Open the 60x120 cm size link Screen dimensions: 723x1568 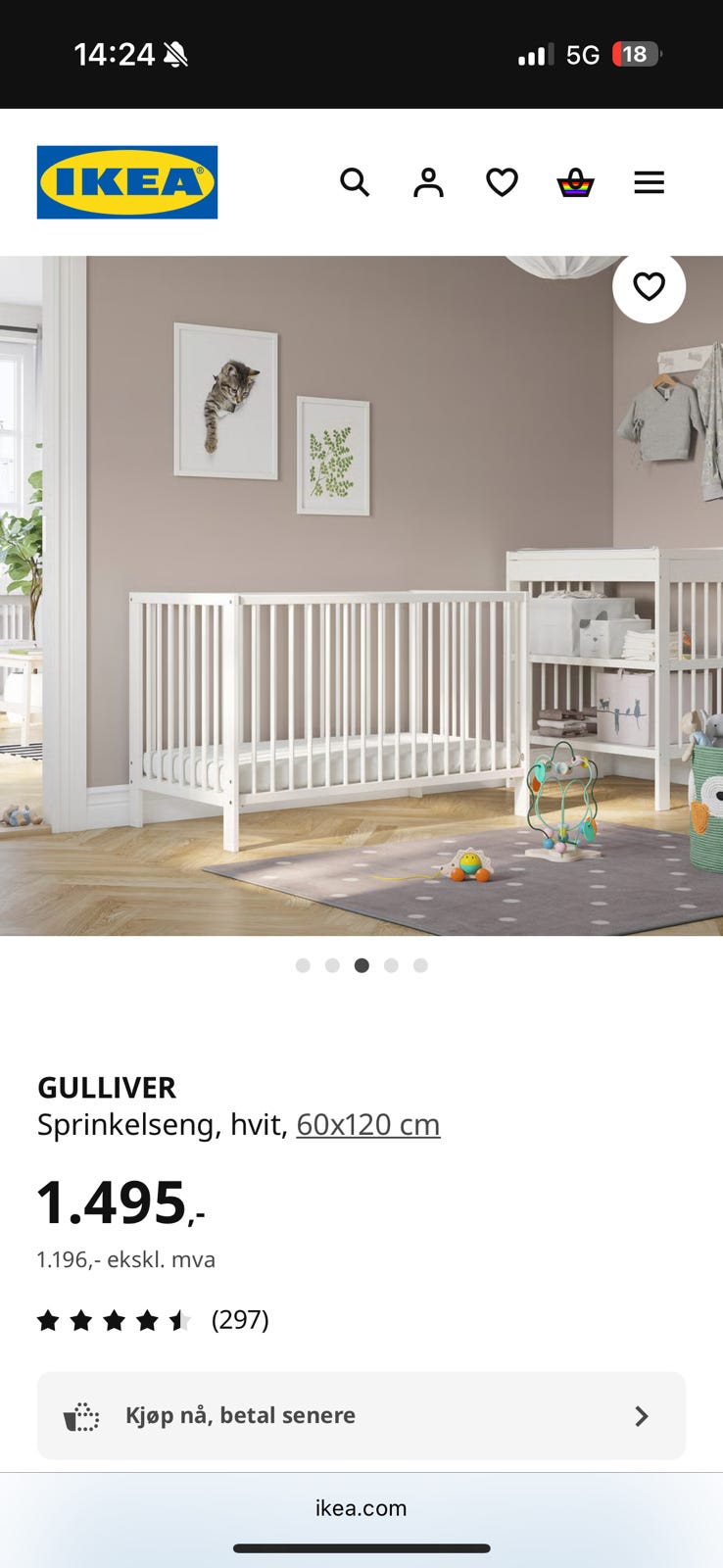pyautogui.click(x=367, y=1124)
